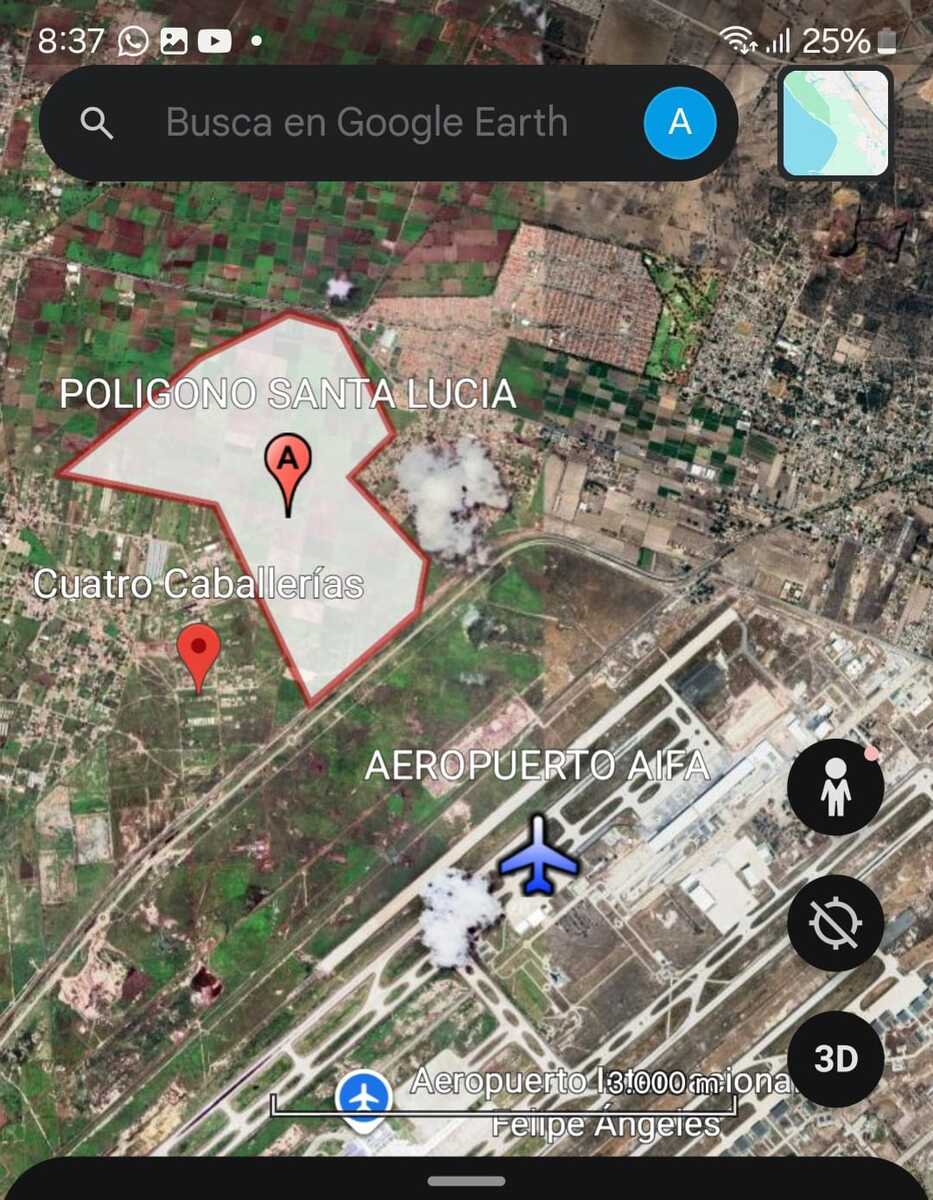Switch the map to 3D view
The height and width of the screenshot is (1200, 933).
[x=835, y=1059]
